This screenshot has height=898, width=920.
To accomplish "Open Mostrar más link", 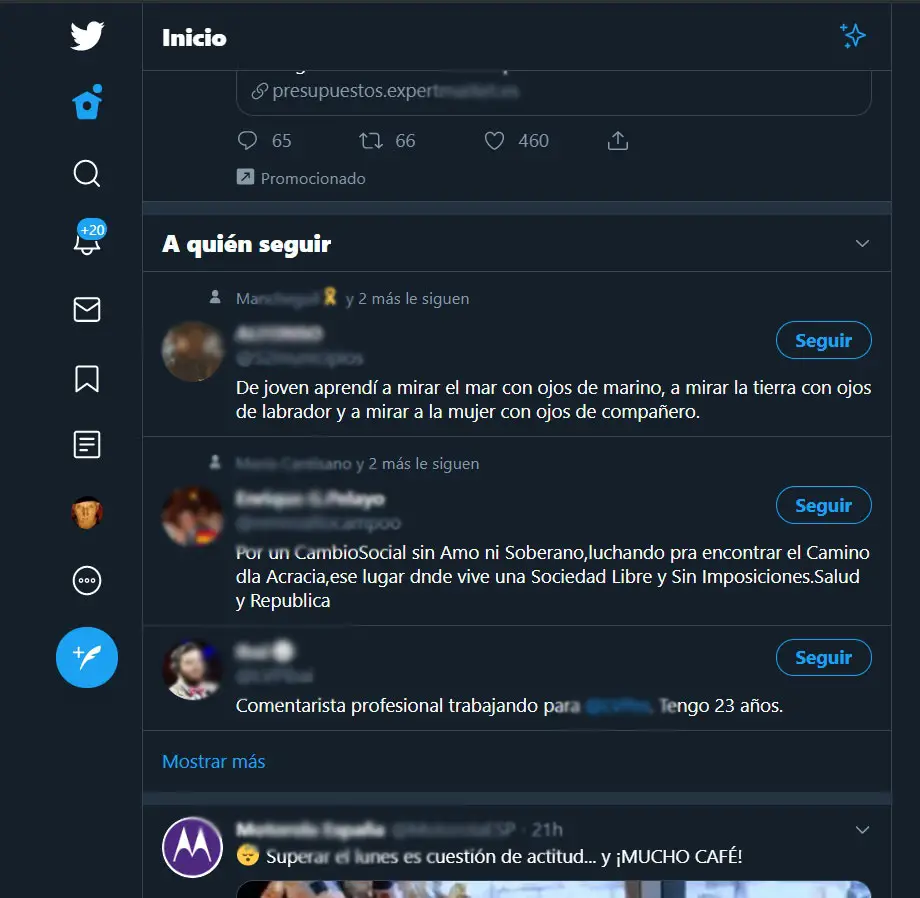I will point(214,761).
